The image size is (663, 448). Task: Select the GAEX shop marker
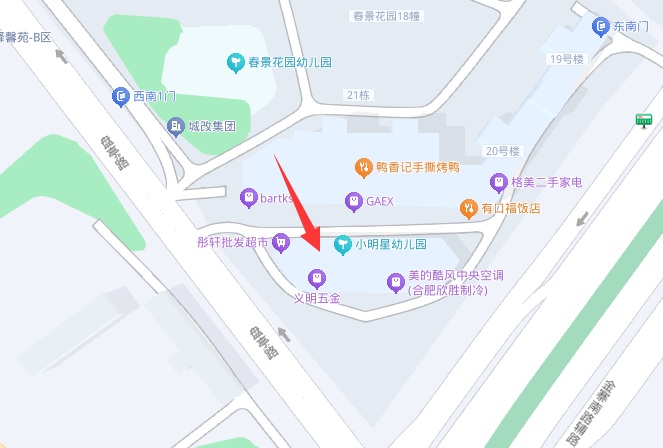pos(352,201)
